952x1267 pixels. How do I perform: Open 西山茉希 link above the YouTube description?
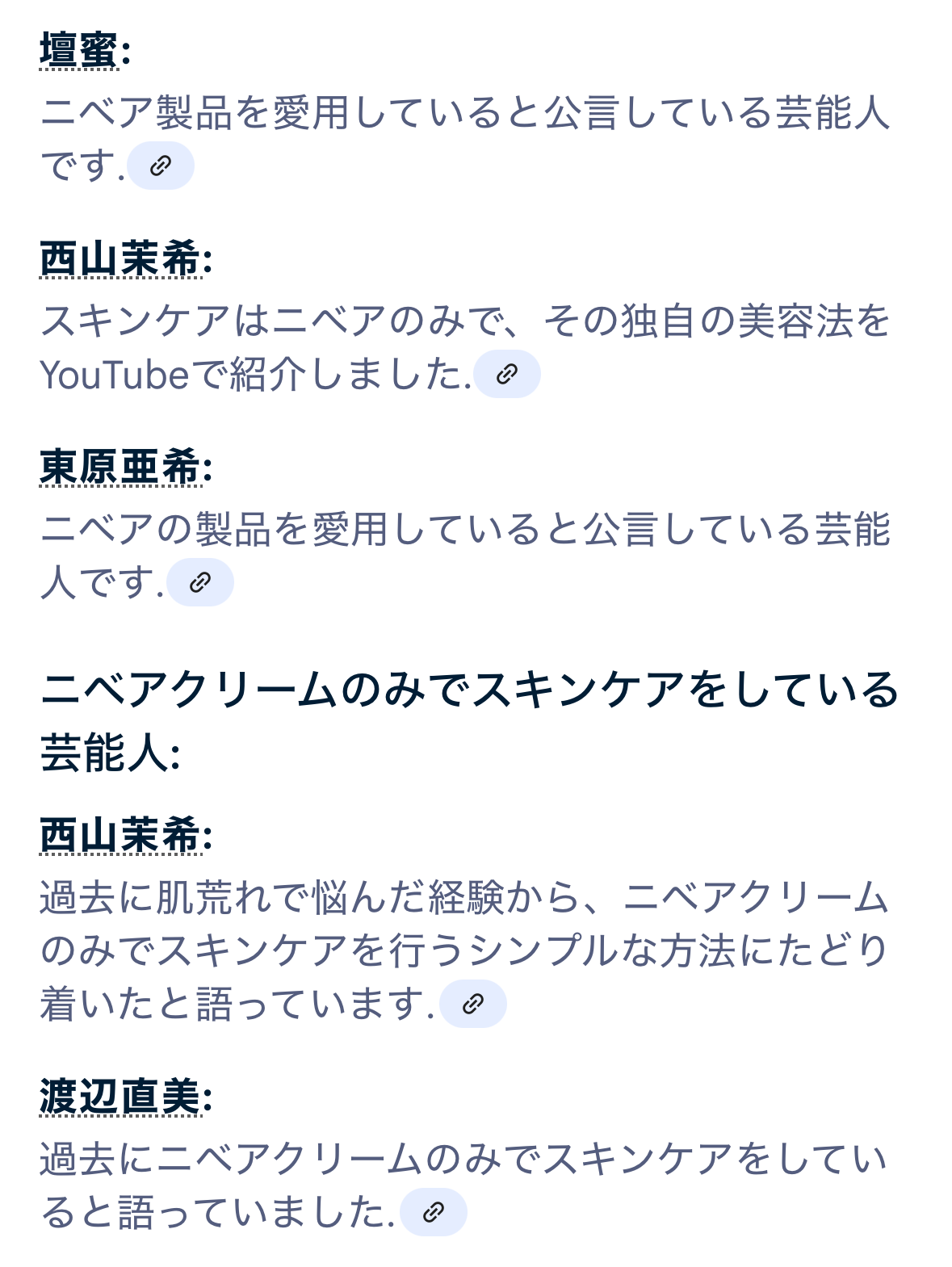(120, 260)
